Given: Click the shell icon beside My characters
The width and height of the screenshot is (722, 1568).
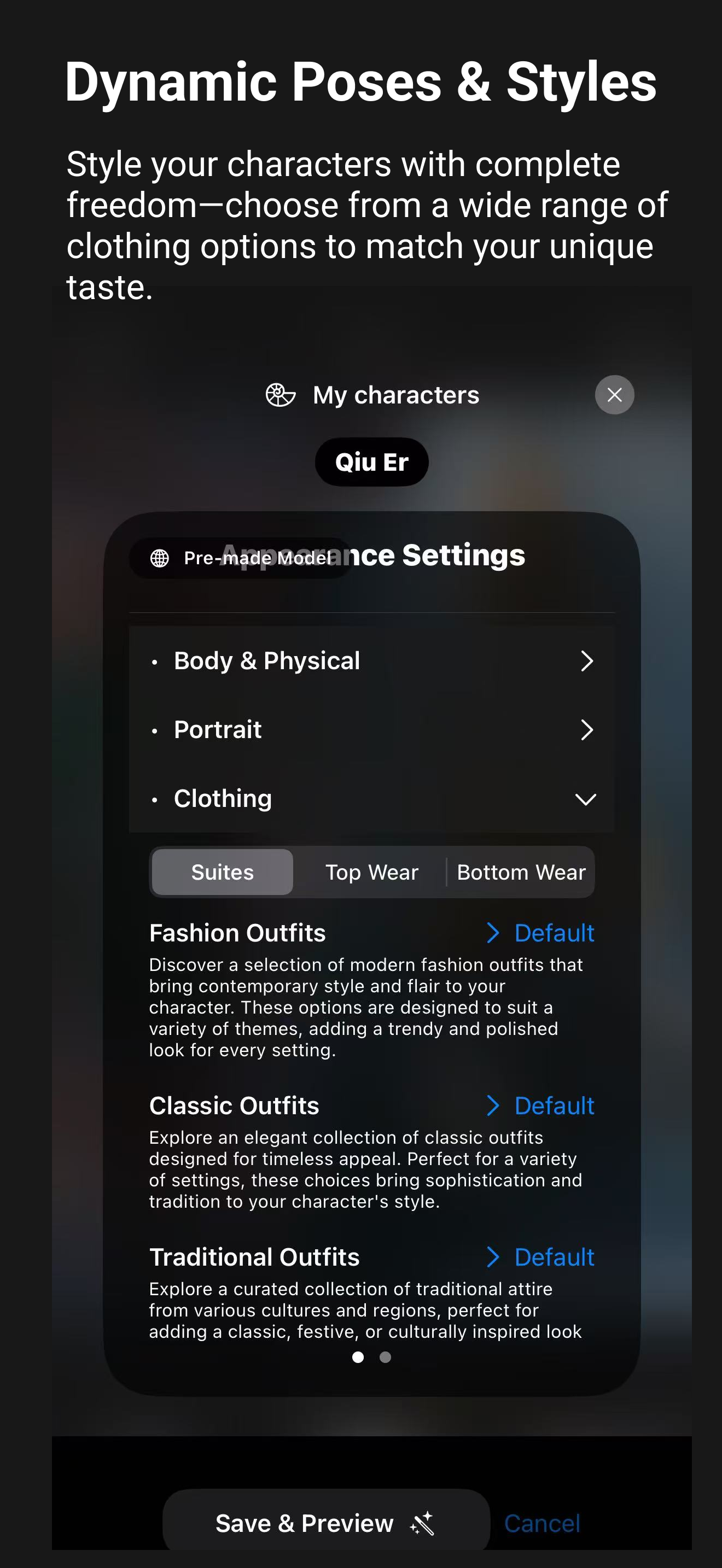Looking at the screenshot, I should click(x=280, y=394).
